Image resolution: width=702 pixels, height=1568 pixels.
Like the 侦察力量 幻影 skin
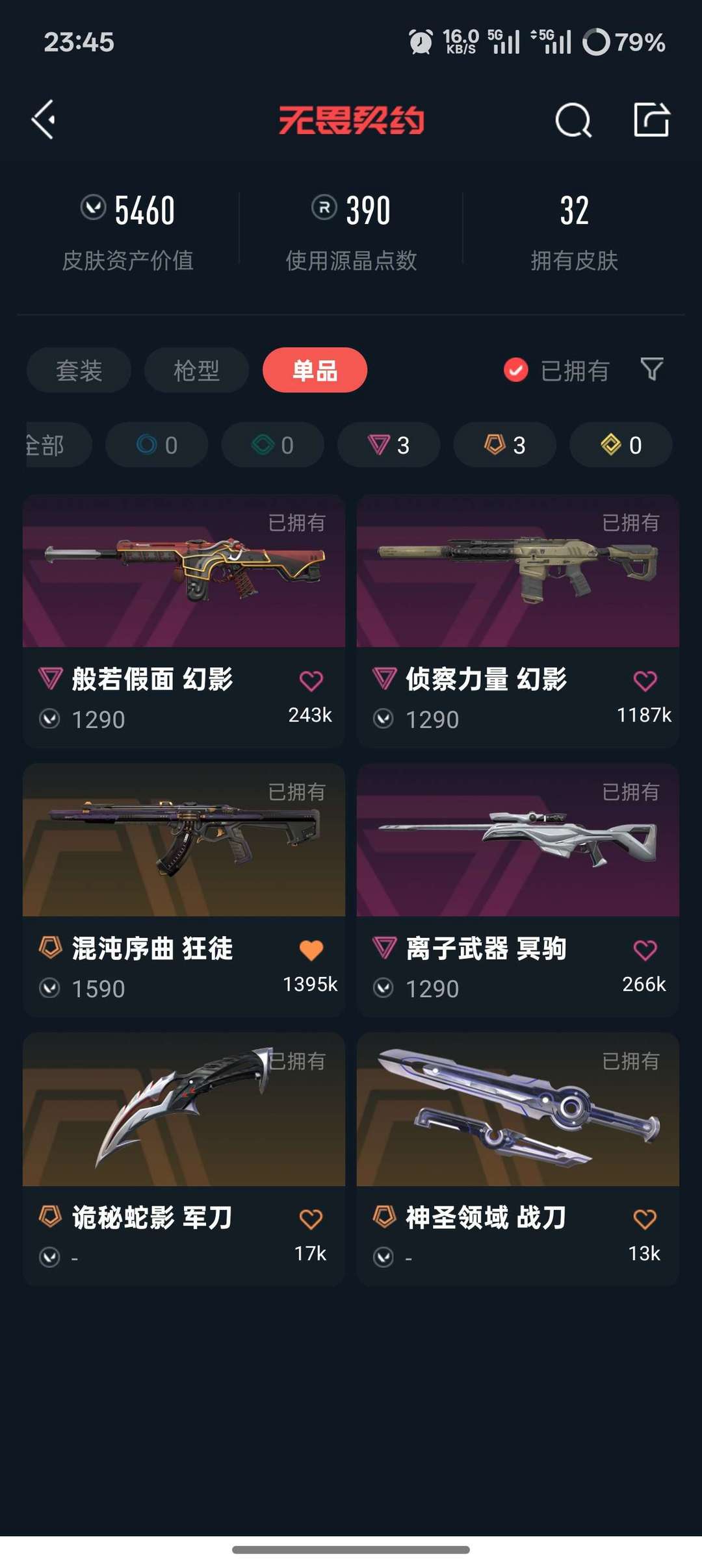645,681
